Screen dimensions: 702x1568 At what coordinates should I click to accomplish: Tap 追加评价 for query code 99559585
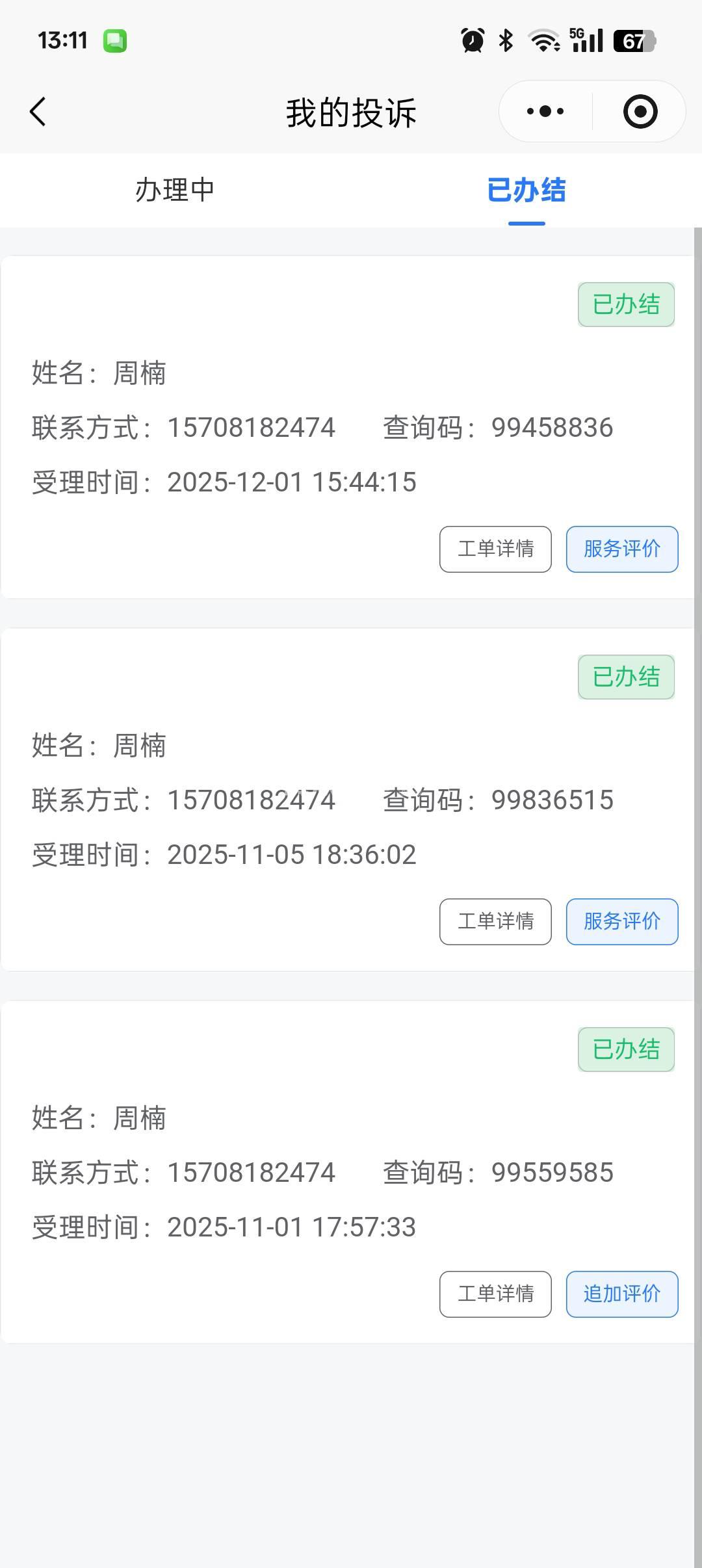point(622,1294)
